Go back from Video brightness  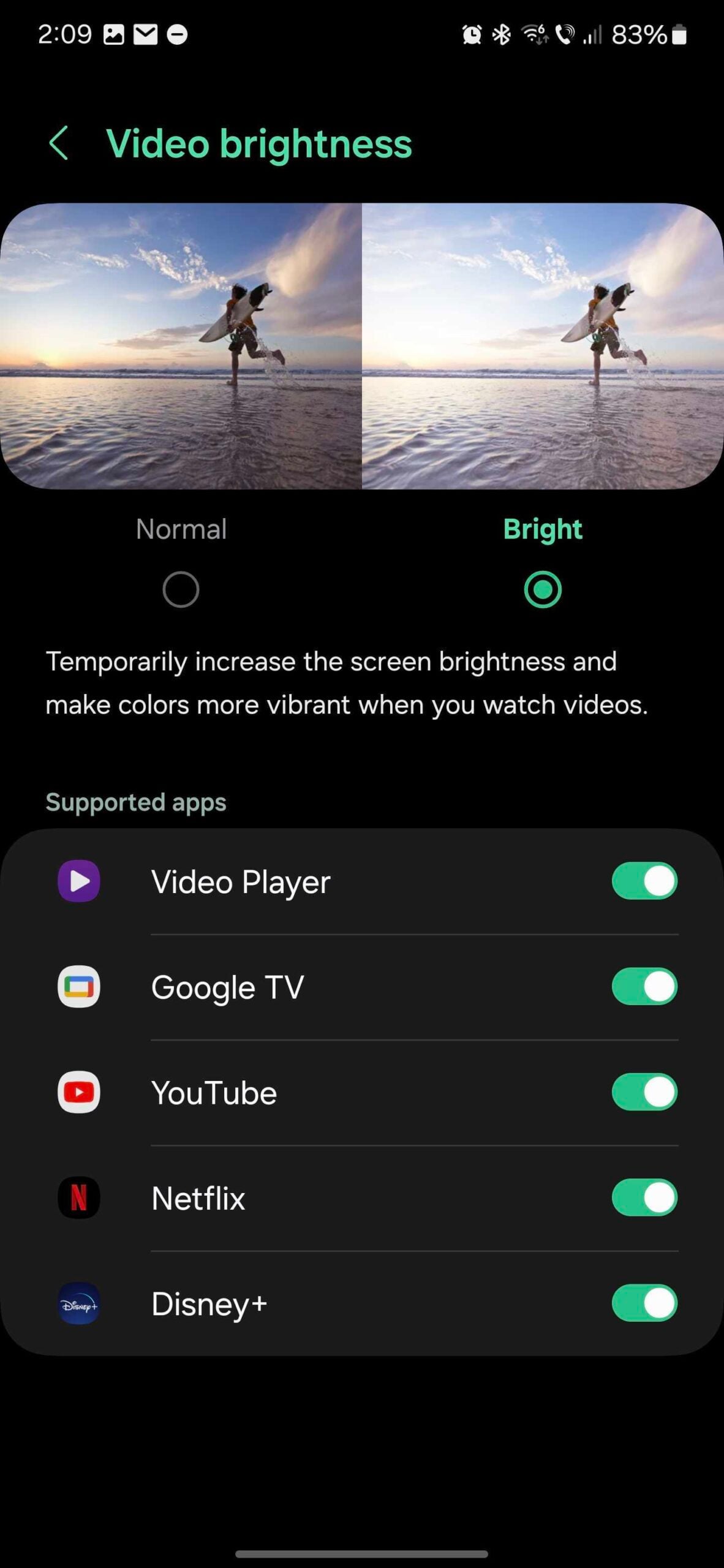pos(59,144)
